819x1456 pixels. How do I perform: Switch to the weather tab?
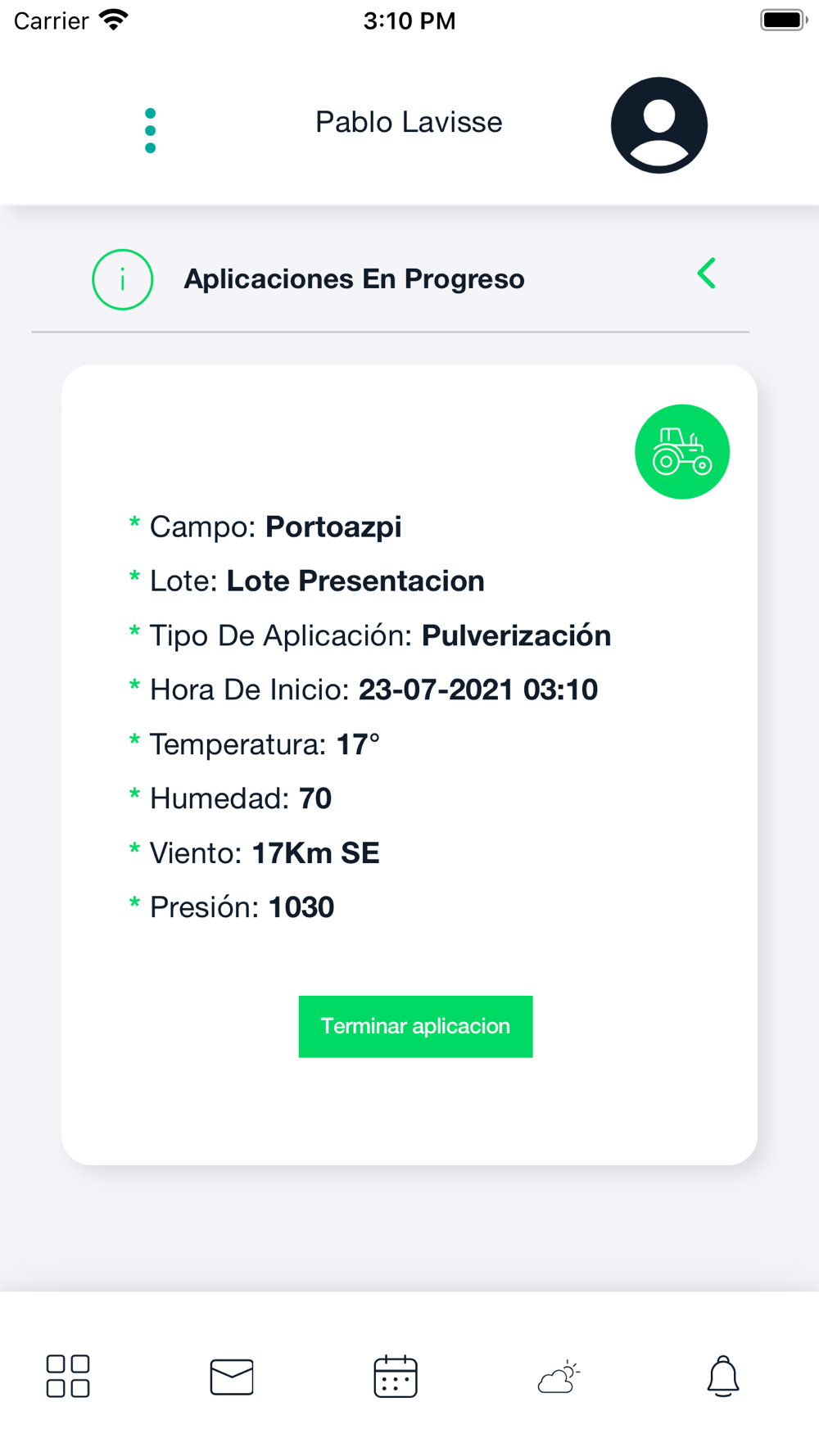[x=559, y=1377]
